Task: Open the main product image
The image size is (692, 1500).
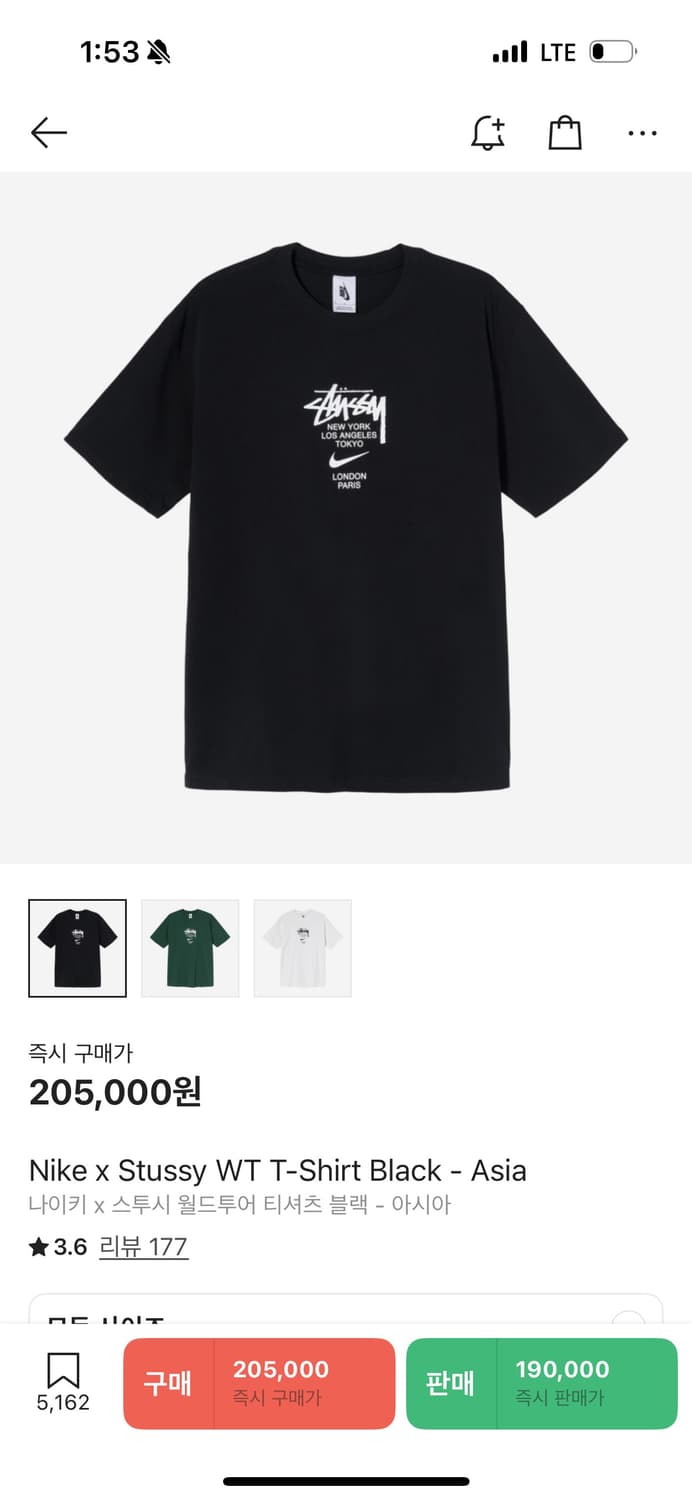Action: pos(346,517)
